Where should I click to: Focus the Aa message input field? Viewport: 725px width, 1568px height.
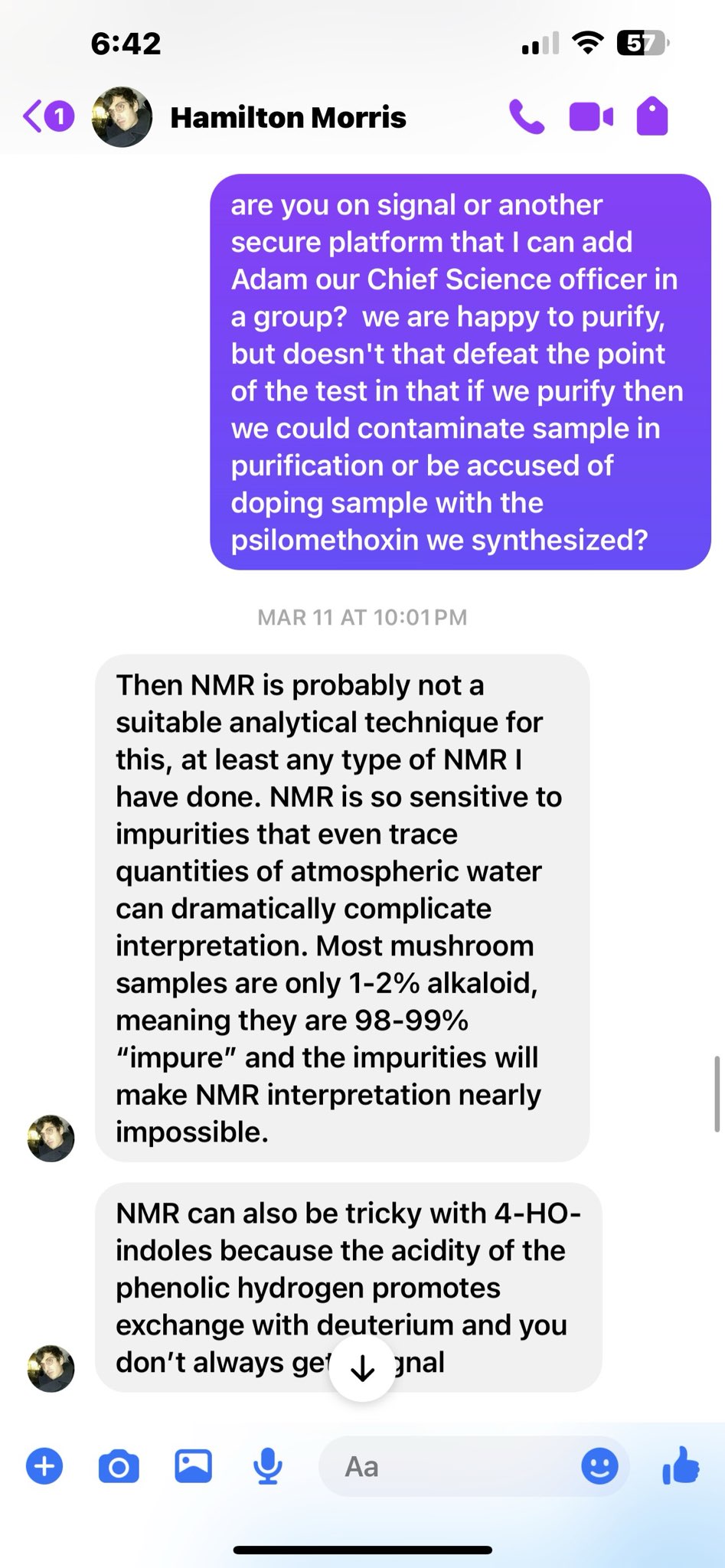[452, 1466]
